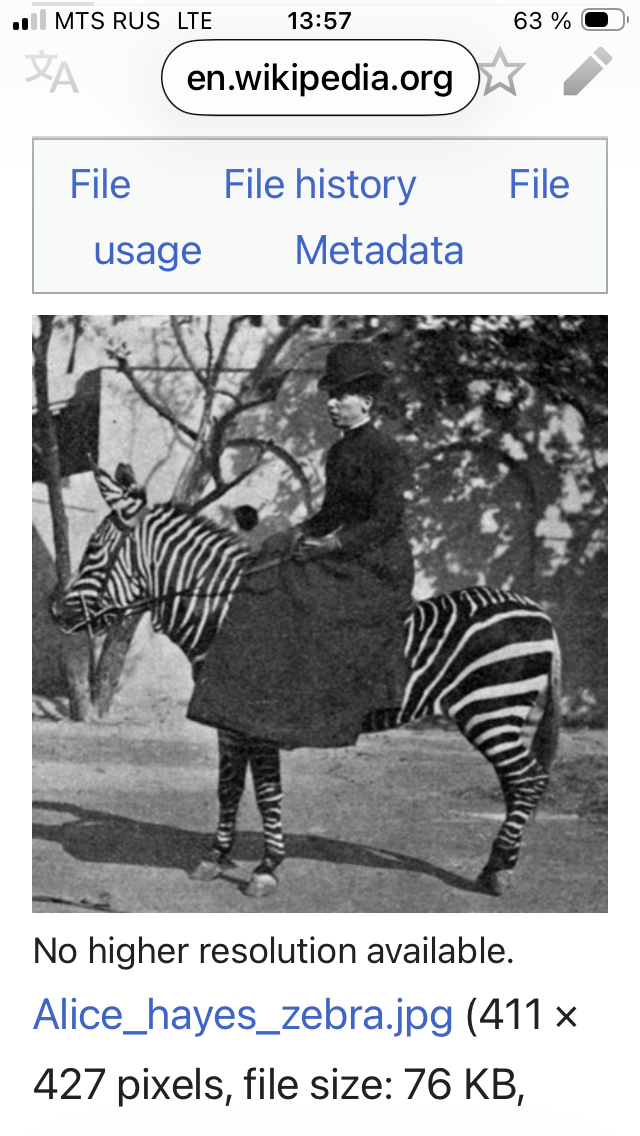Viewport: 640px width, 1136px height.
Task: Tap the en.wikipedia.org address pill
Action: 320,77
